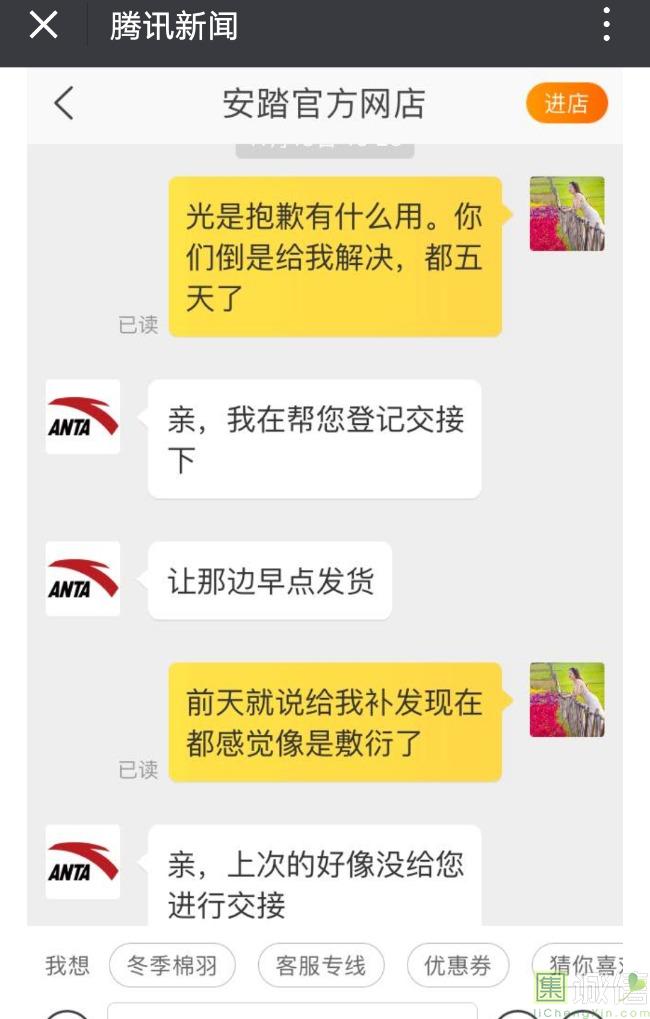Viewport: 650px width, 1019px height.
Task: Close the 腾讯新闻 page
Action: pos(43,26)
